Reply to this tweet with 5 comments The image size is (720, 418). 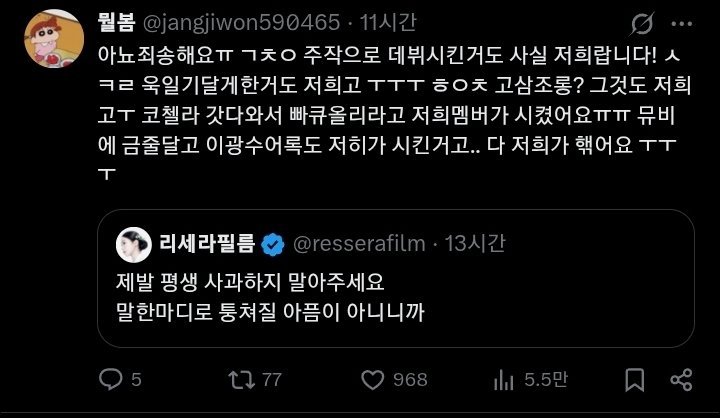coord(112,379)
